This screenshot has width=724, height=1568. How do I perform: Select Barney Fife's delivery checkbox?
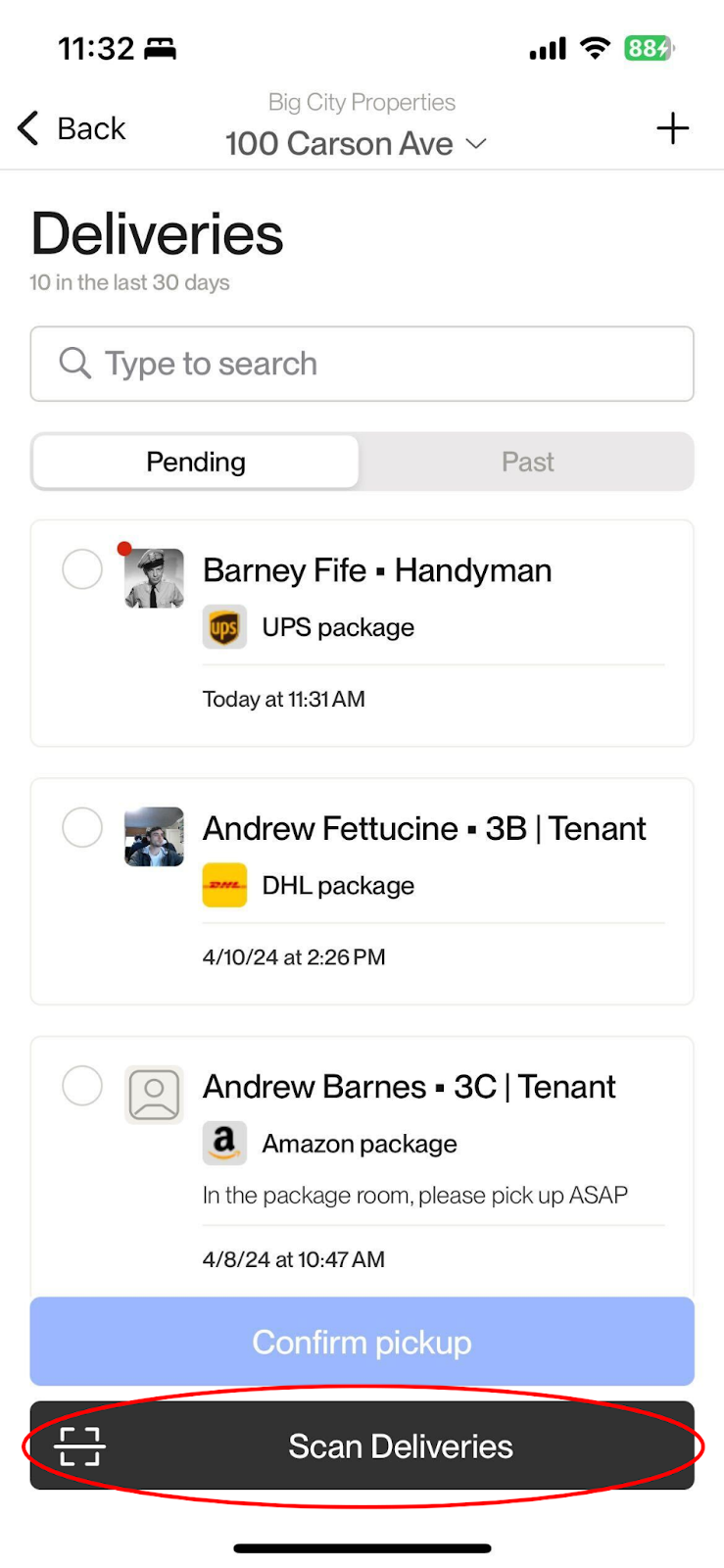coord(82,569)
